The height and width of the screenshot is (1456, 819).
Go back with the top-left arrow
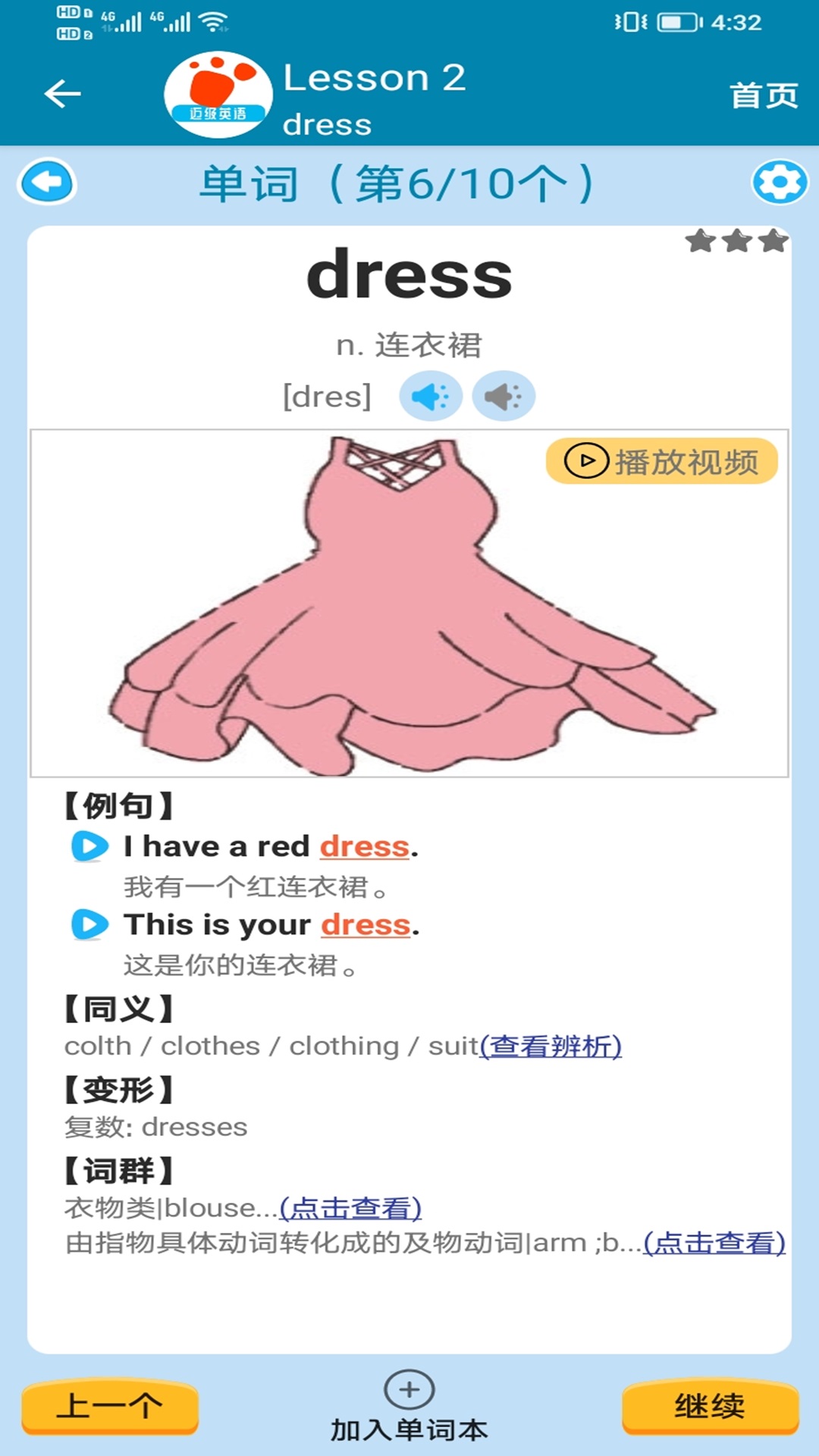point(62,94)
